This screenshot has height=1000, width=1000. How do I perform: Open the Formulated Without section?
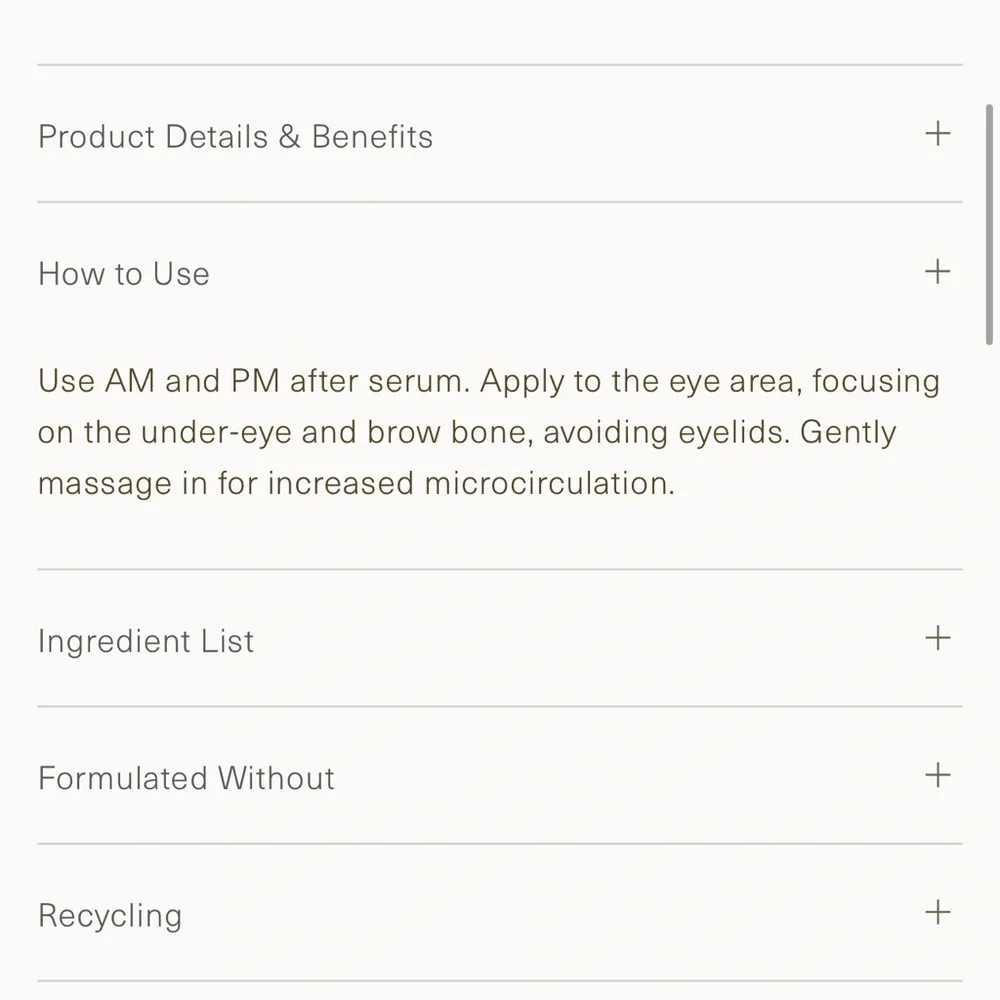[937, 775]
